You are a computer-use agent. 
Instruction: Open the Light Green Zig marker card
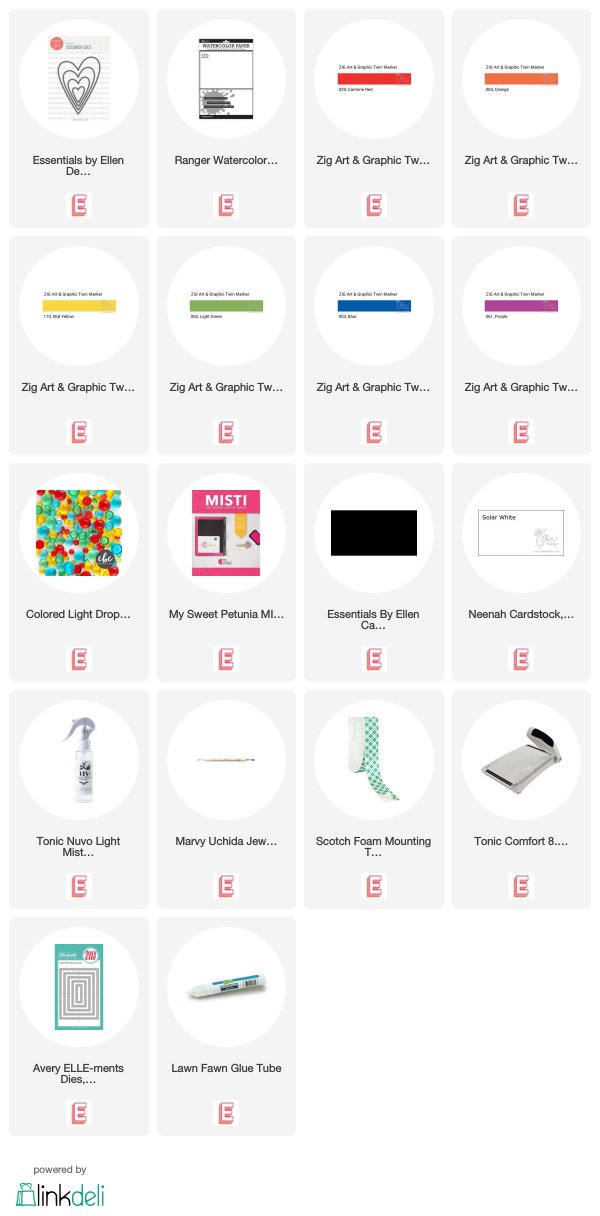(x=226, y=345)
